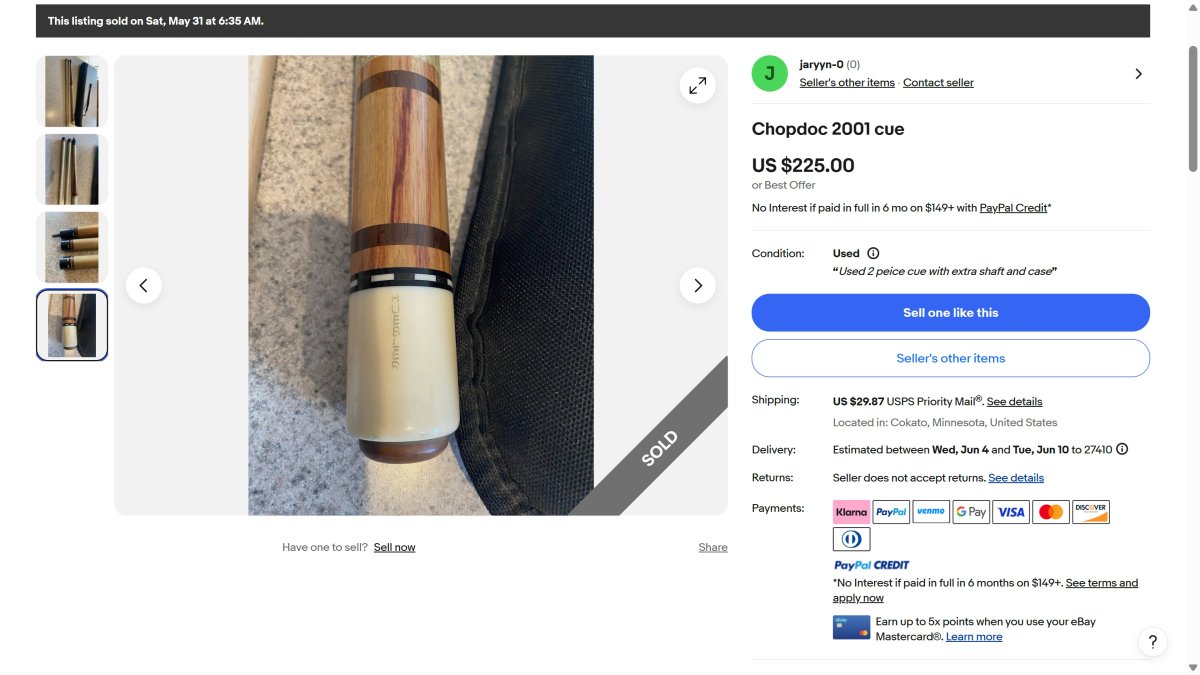See details for shipping
This screenshot has height=675, width=1200.
[1014, 402]
